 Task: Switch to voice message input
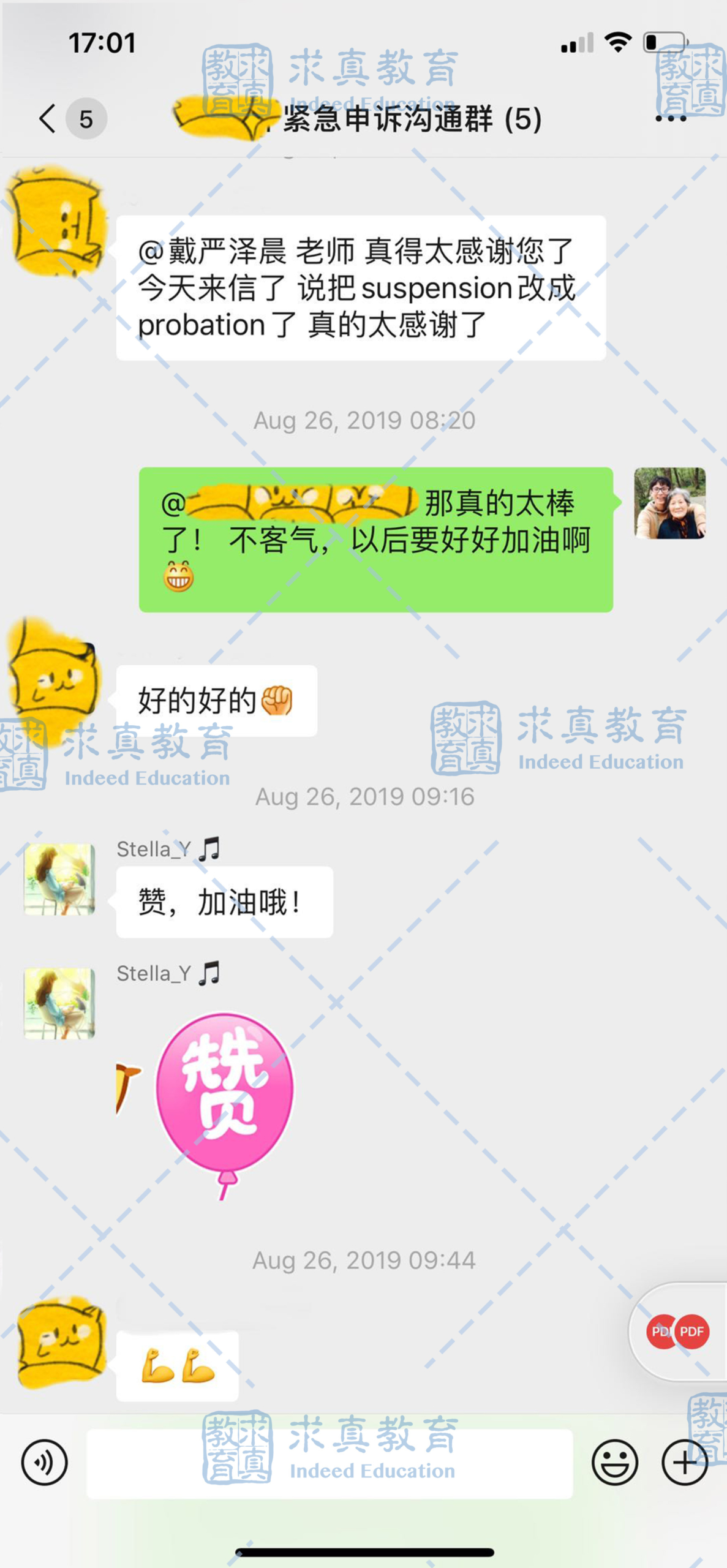click(x=44, y=1463)
